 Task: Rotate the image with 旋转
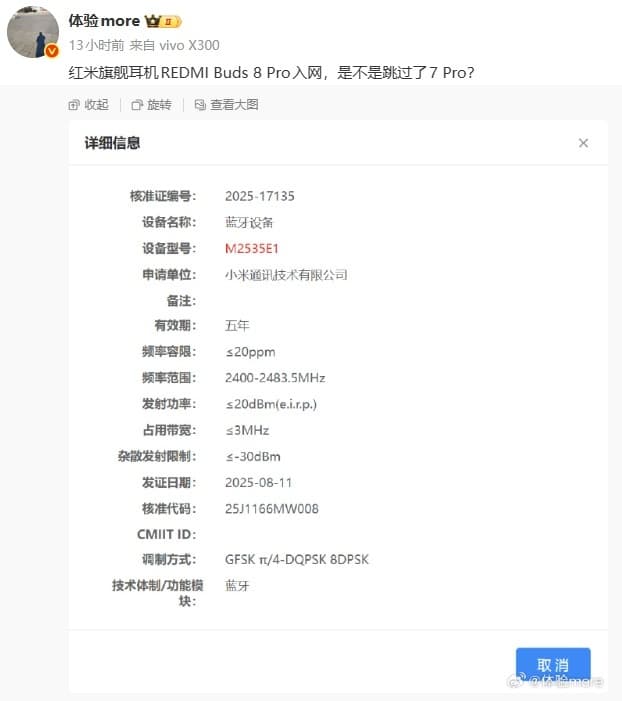pos(151,105)
